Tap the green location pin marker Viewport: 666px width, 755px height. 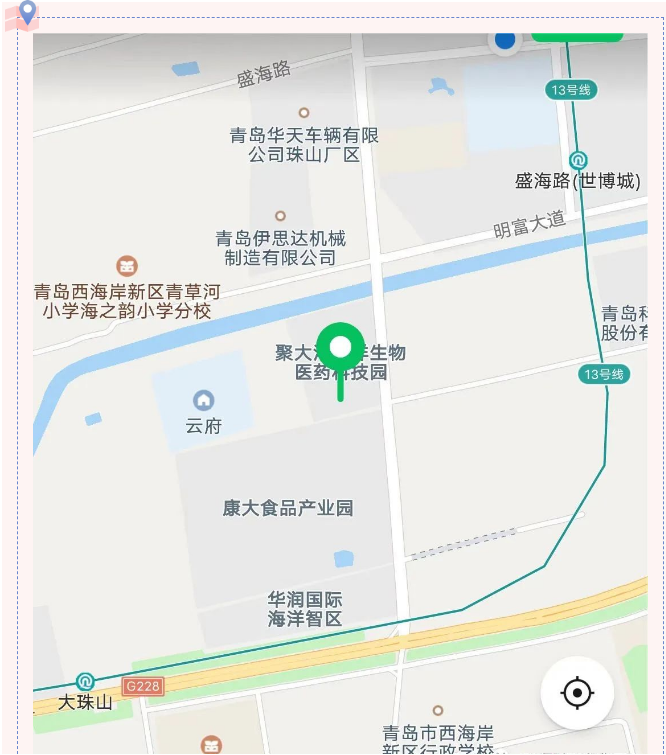pyautogui.click(x=341, y=349)
